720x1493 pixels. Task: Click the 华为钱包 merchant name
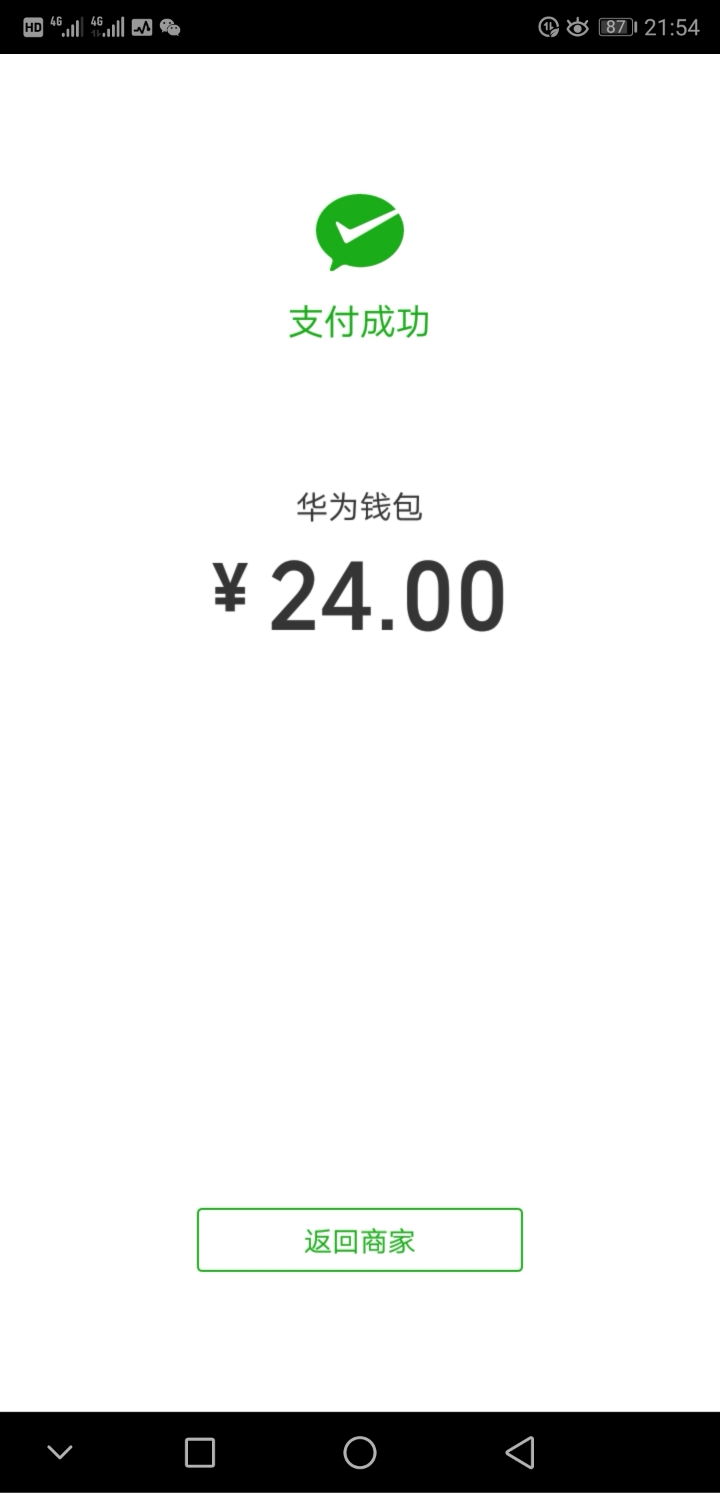coord(360,507)
